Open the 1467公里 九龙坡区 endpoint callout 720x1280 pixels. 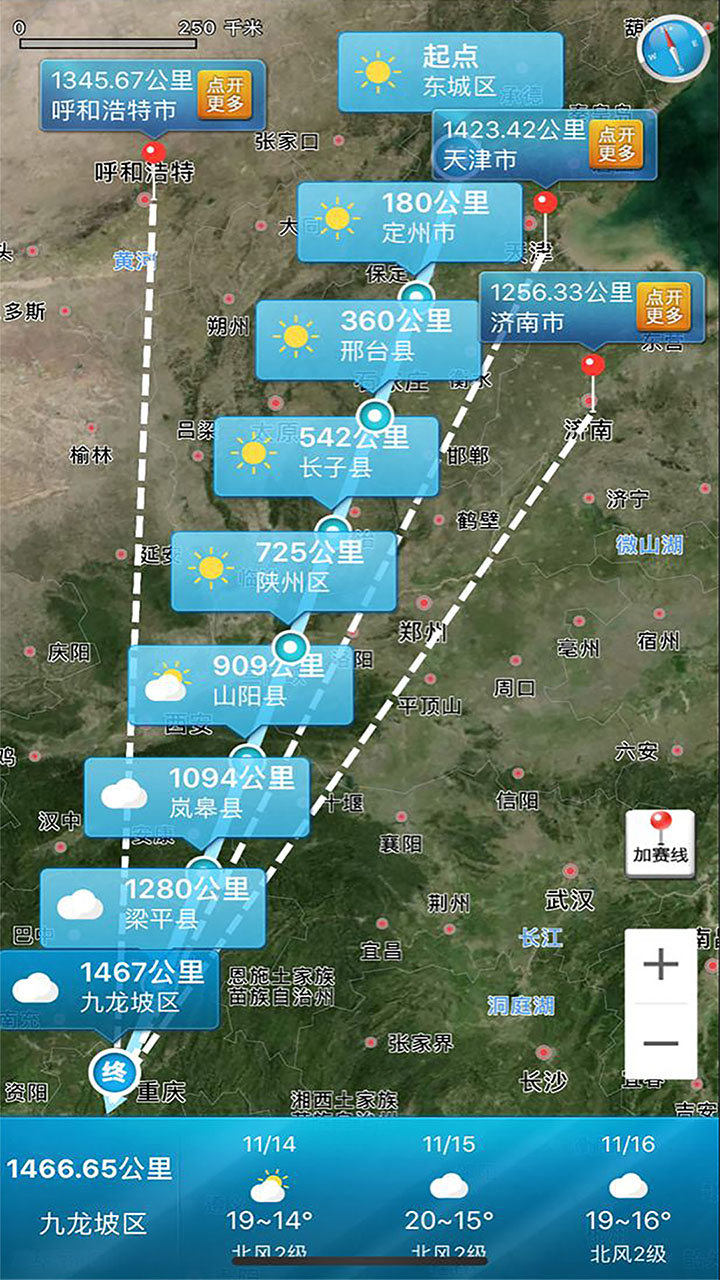coord(108,987)
